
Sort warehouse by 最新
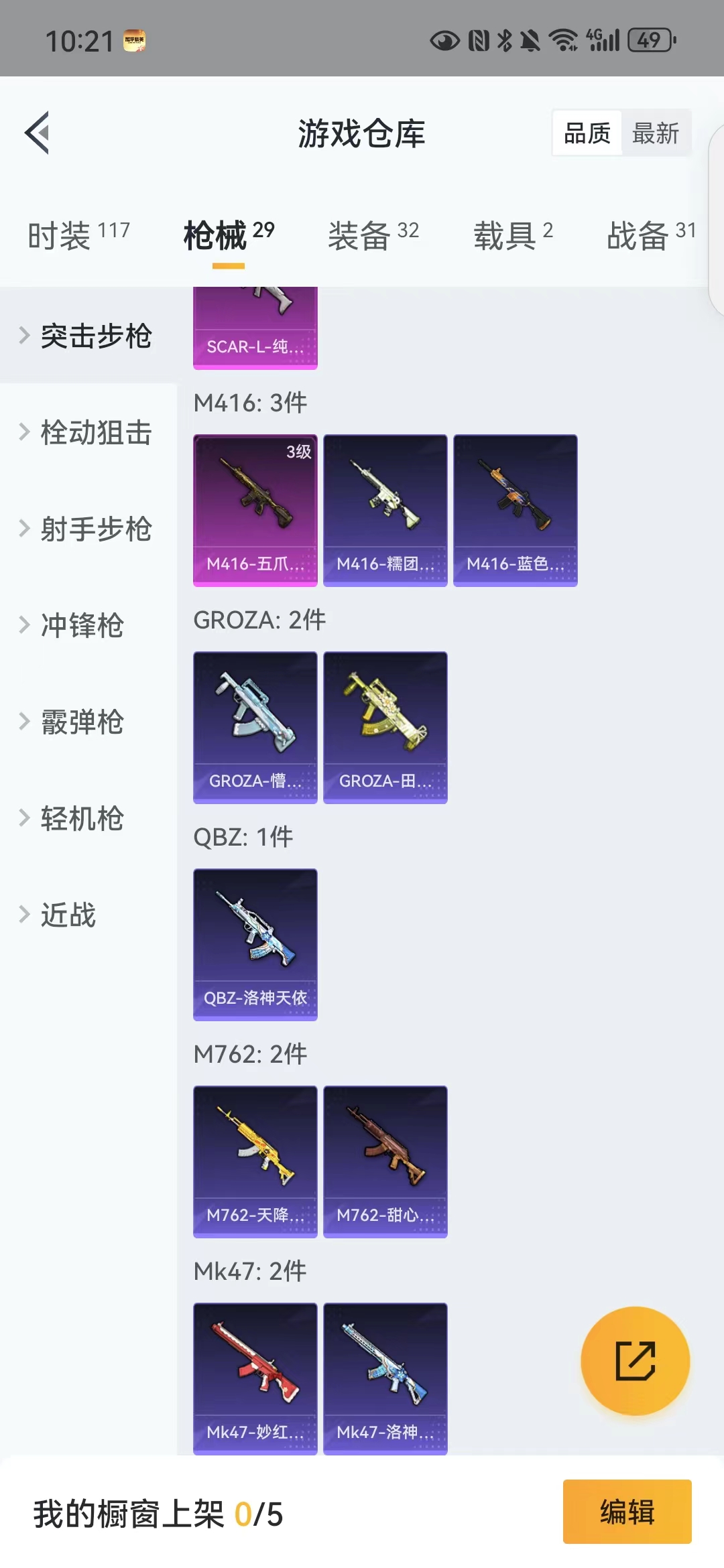pos(656,133)
